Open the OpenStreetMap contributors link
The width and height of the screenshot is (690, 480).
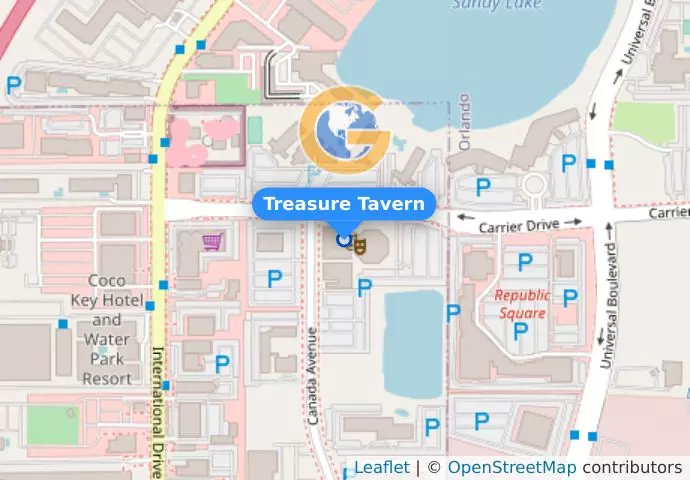click(x=511, y=467)
